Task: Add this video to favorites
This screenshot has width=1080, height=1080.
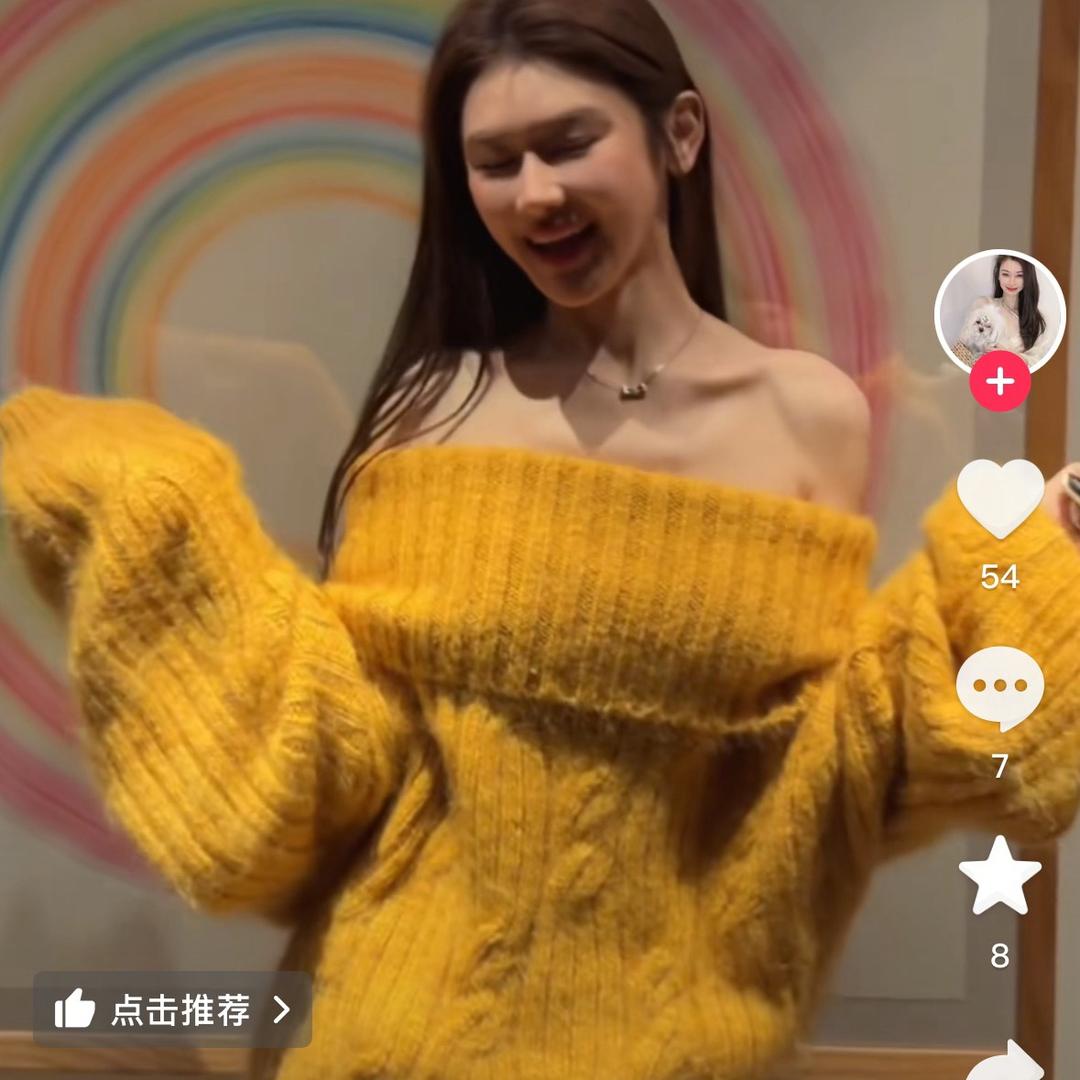Action: [x=1000, y=876]
